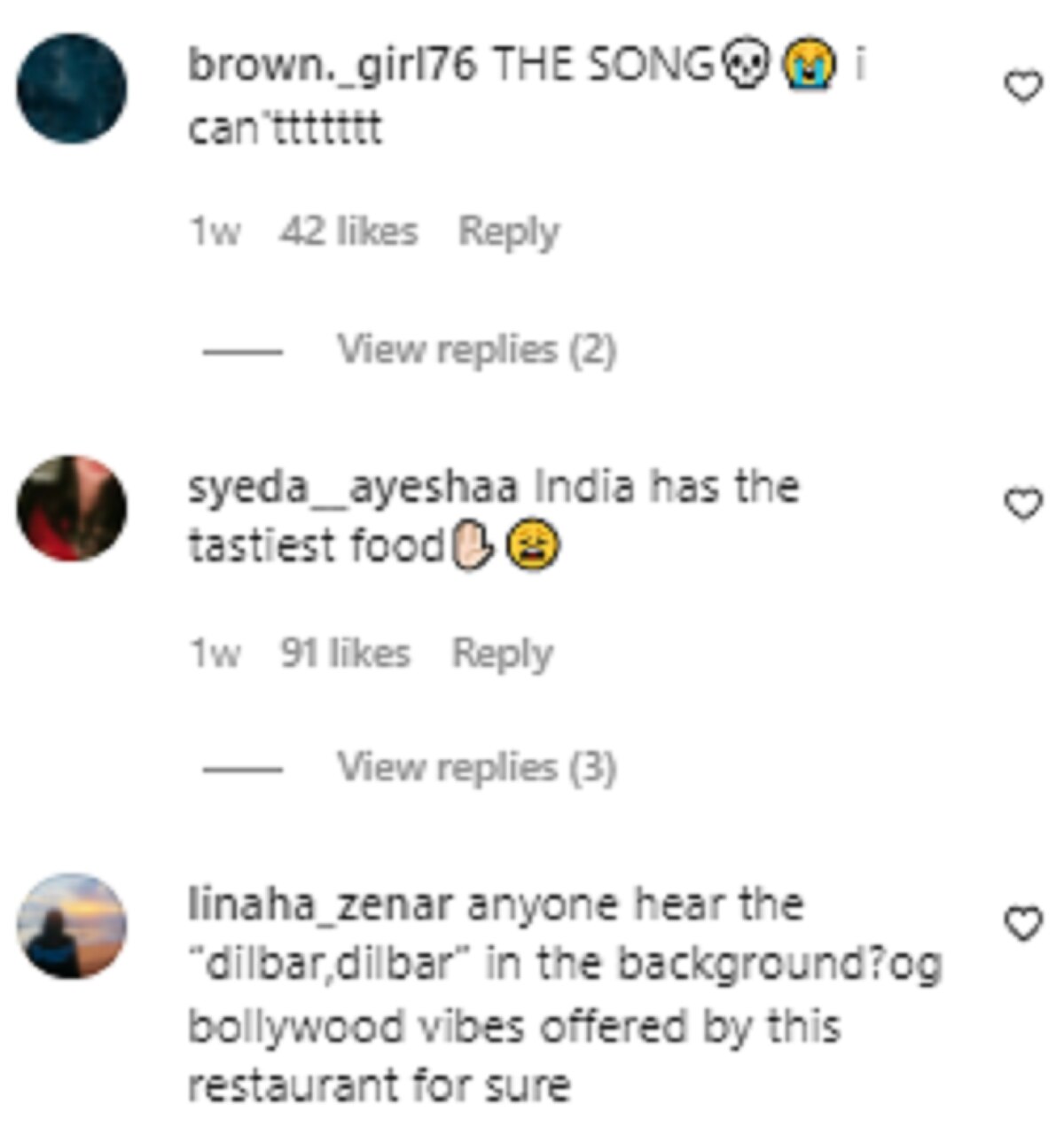This screenshot has height=1135, width=1064.
Task: Reply to brown._girl76's comment
Action: [x=508, y=232]
